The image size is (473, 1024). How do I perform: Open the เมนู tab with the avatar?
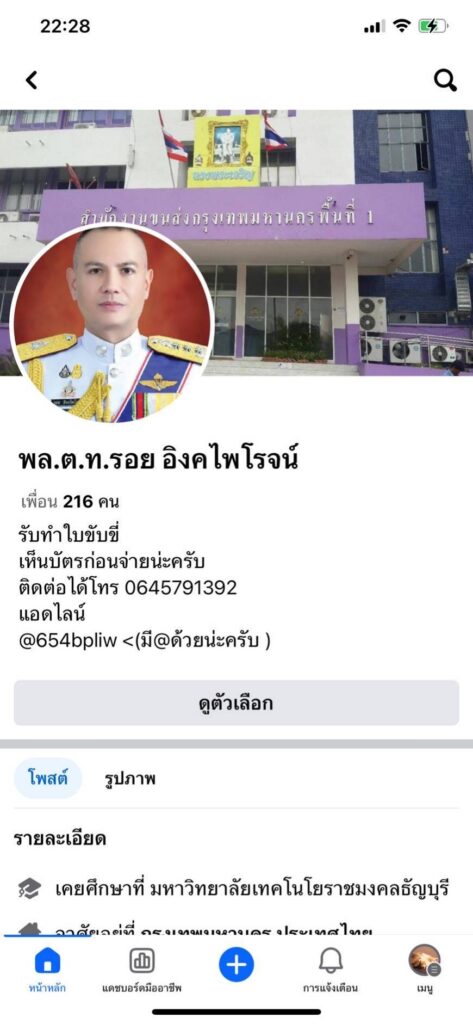pos(425,968)
